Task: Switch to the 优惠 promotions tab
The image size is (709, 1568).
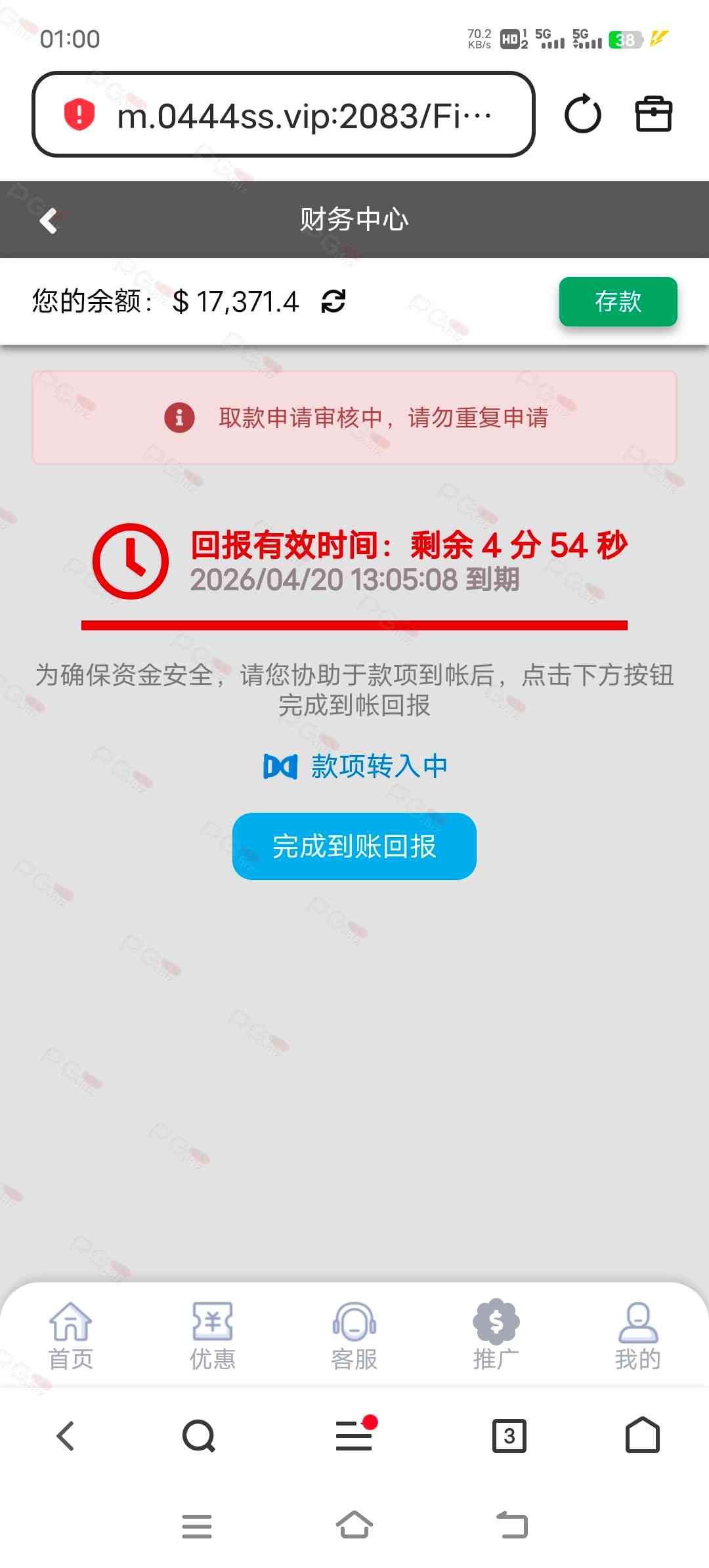Action: (x=212, y=1336)
